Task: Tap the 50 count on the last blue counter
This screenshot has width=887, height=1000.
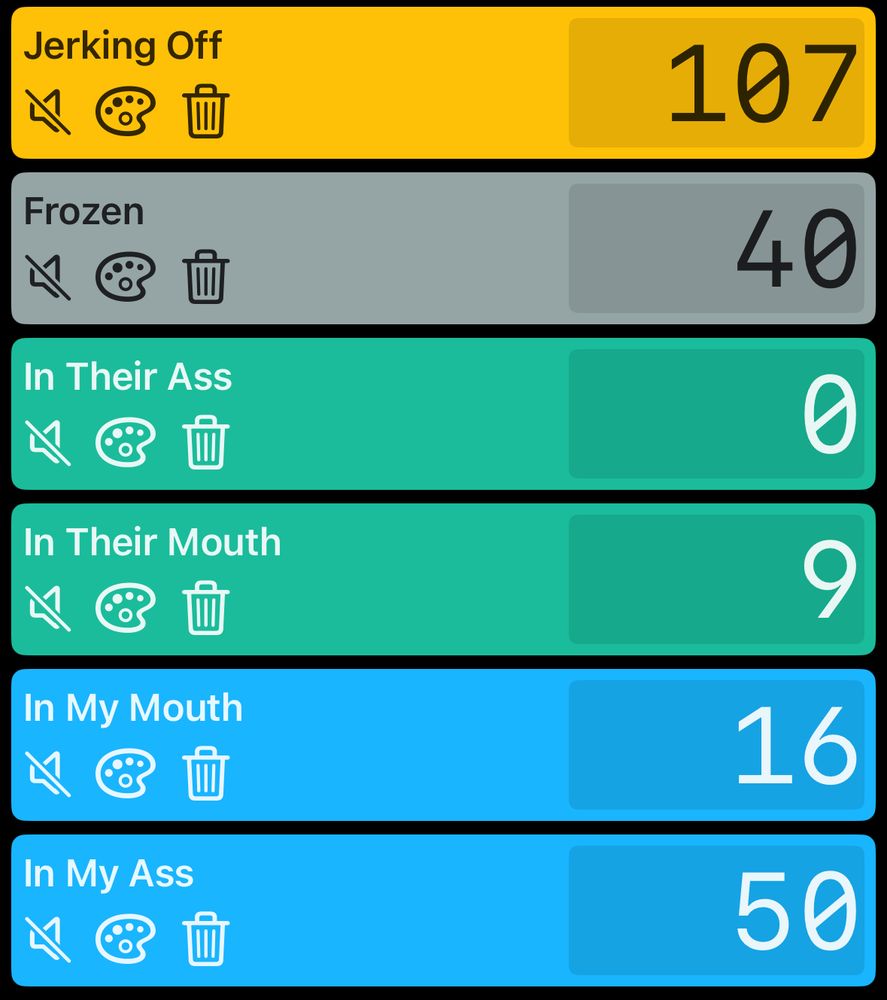Action: 716,910
